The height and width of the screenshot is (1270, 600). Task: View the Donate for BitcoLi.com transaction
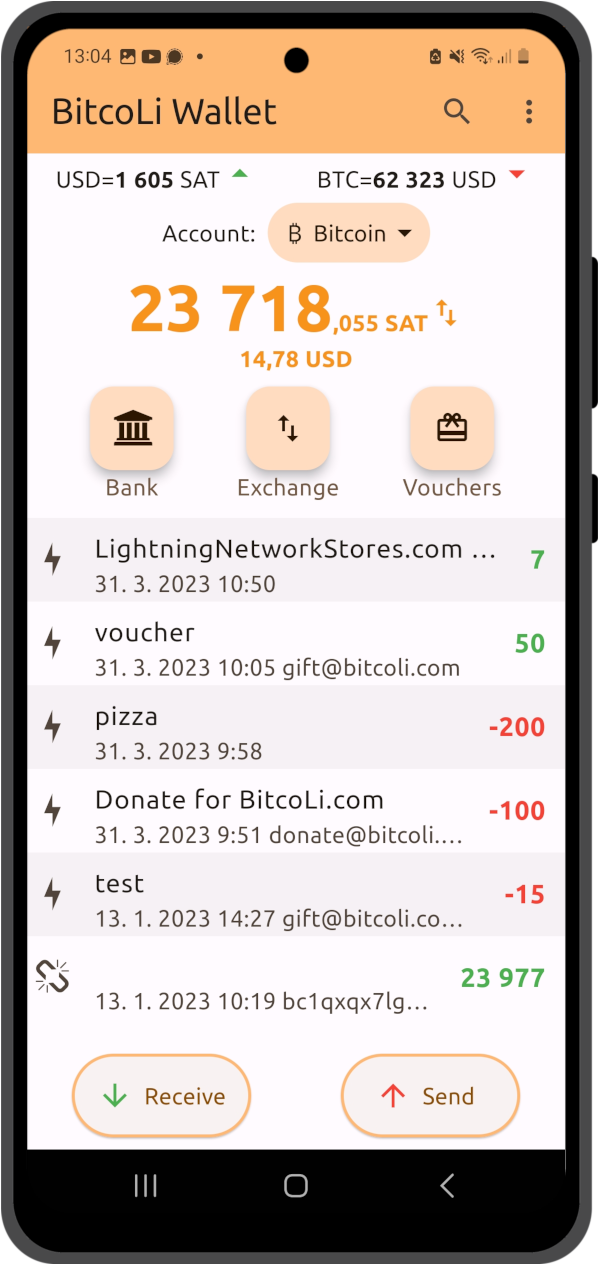(296, 811)
